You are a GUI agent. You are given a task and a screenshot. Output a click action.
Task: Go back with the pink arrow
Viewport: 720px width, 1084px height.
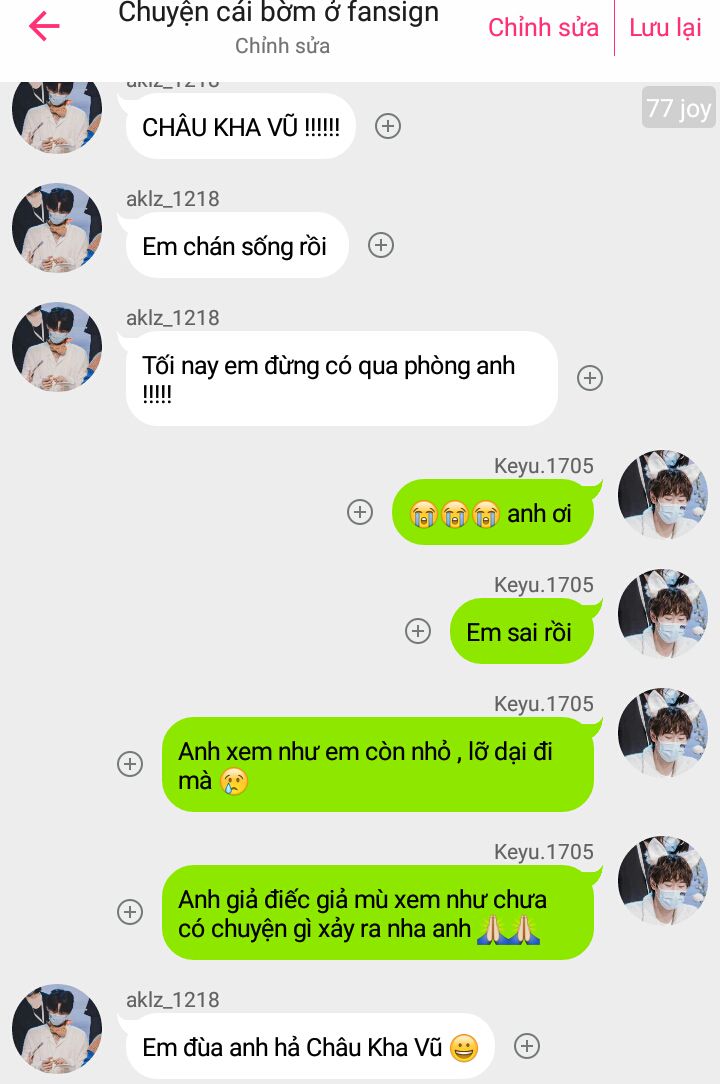click(44, 26)
